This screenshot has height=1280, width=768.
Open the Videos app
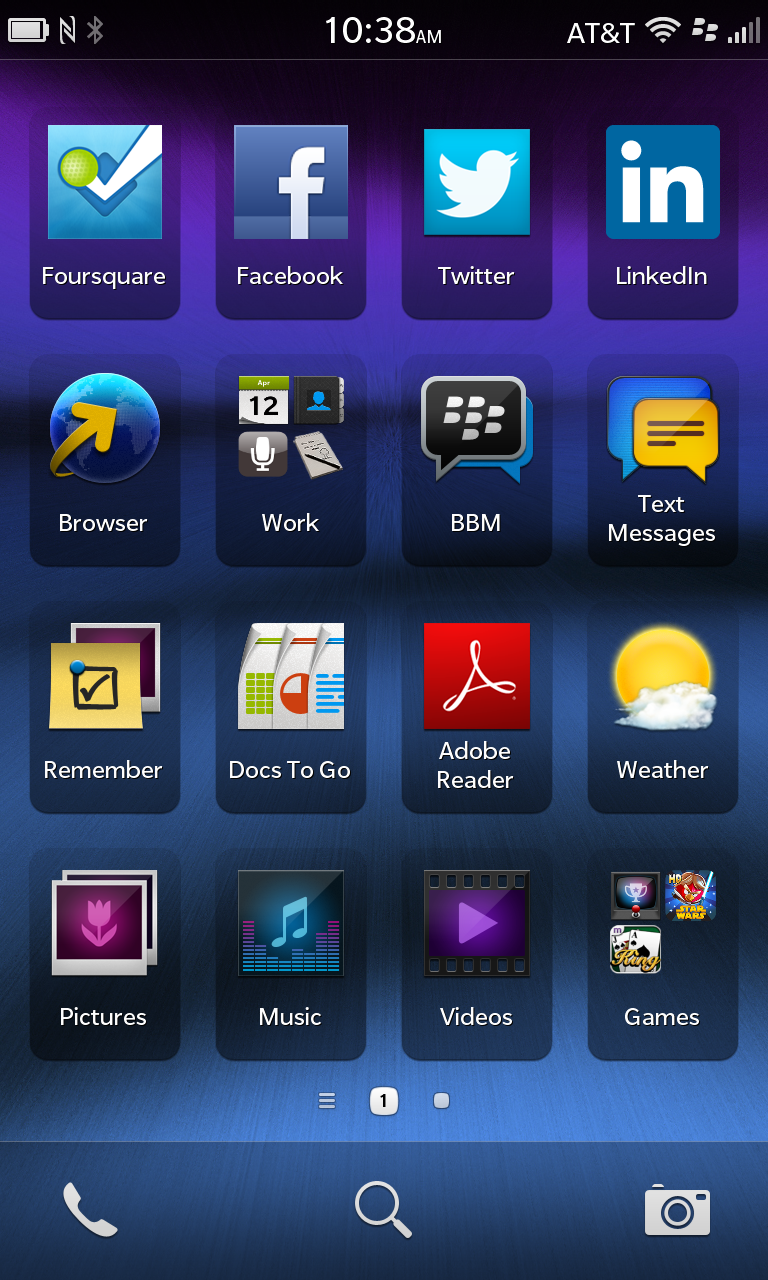pyautogui.click(x=477, y=954)
